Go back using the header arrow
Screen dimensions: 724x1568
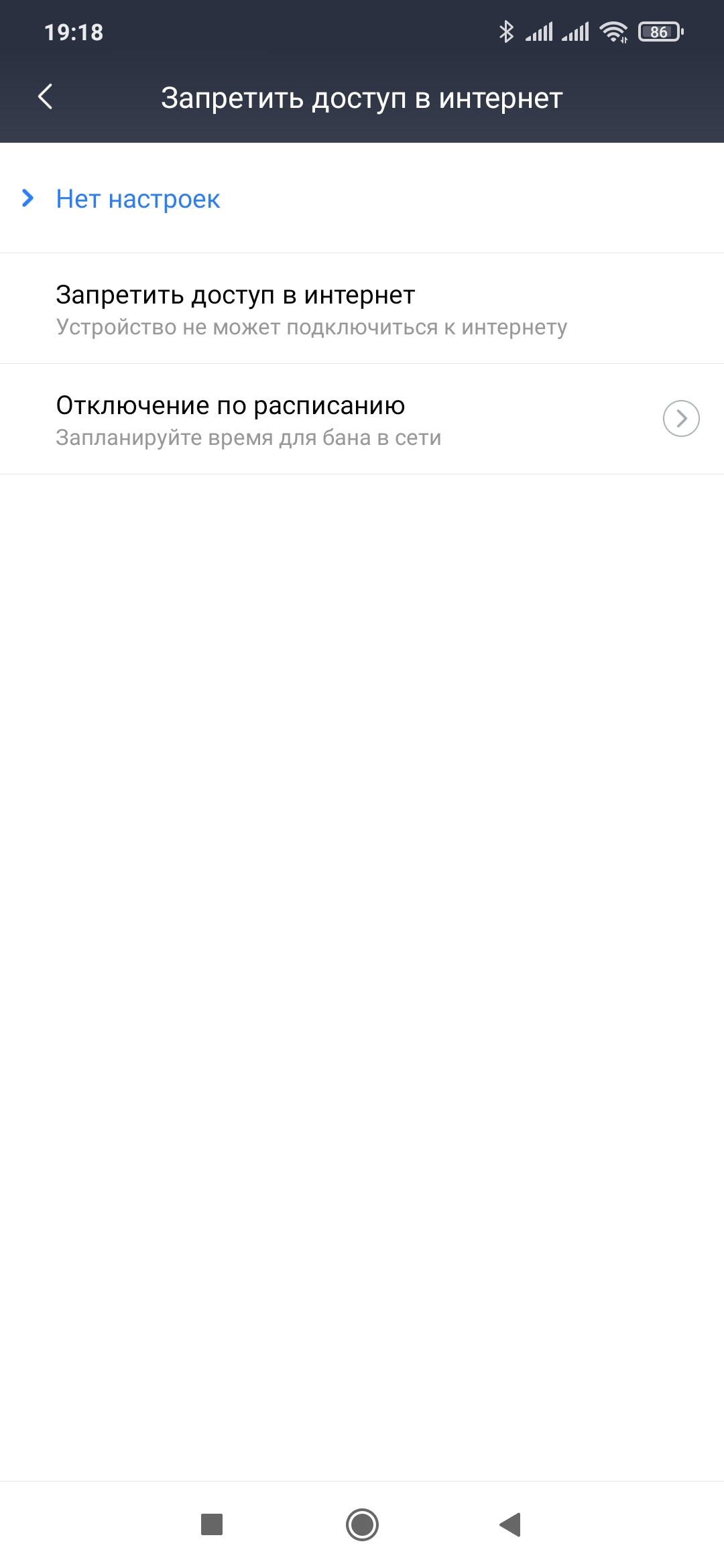coord(46,97)
